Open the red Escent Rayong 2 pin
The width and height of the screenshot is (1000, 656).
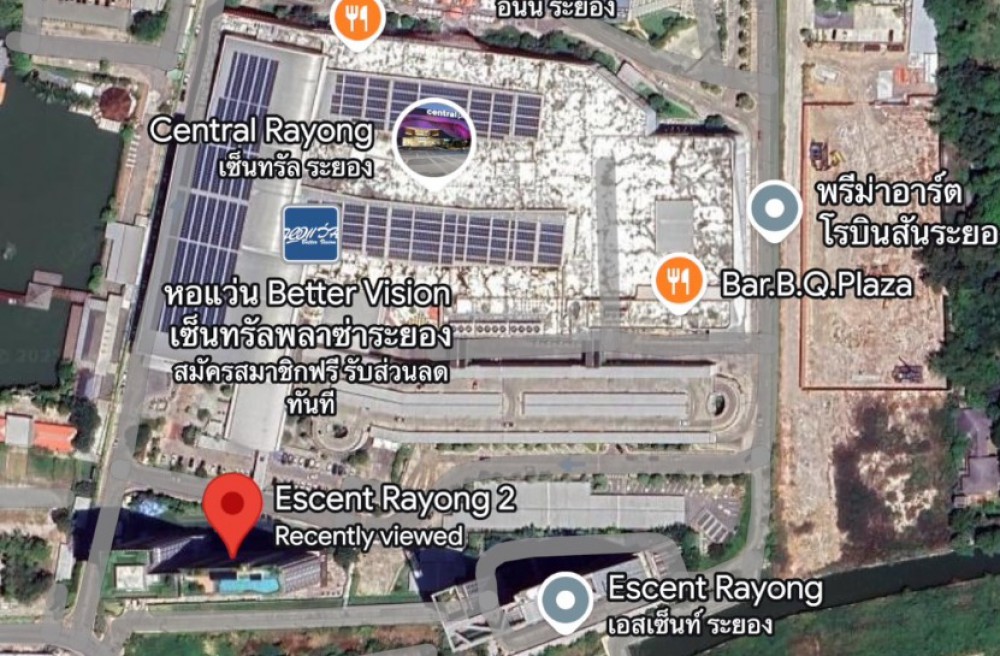click(233, 508)
